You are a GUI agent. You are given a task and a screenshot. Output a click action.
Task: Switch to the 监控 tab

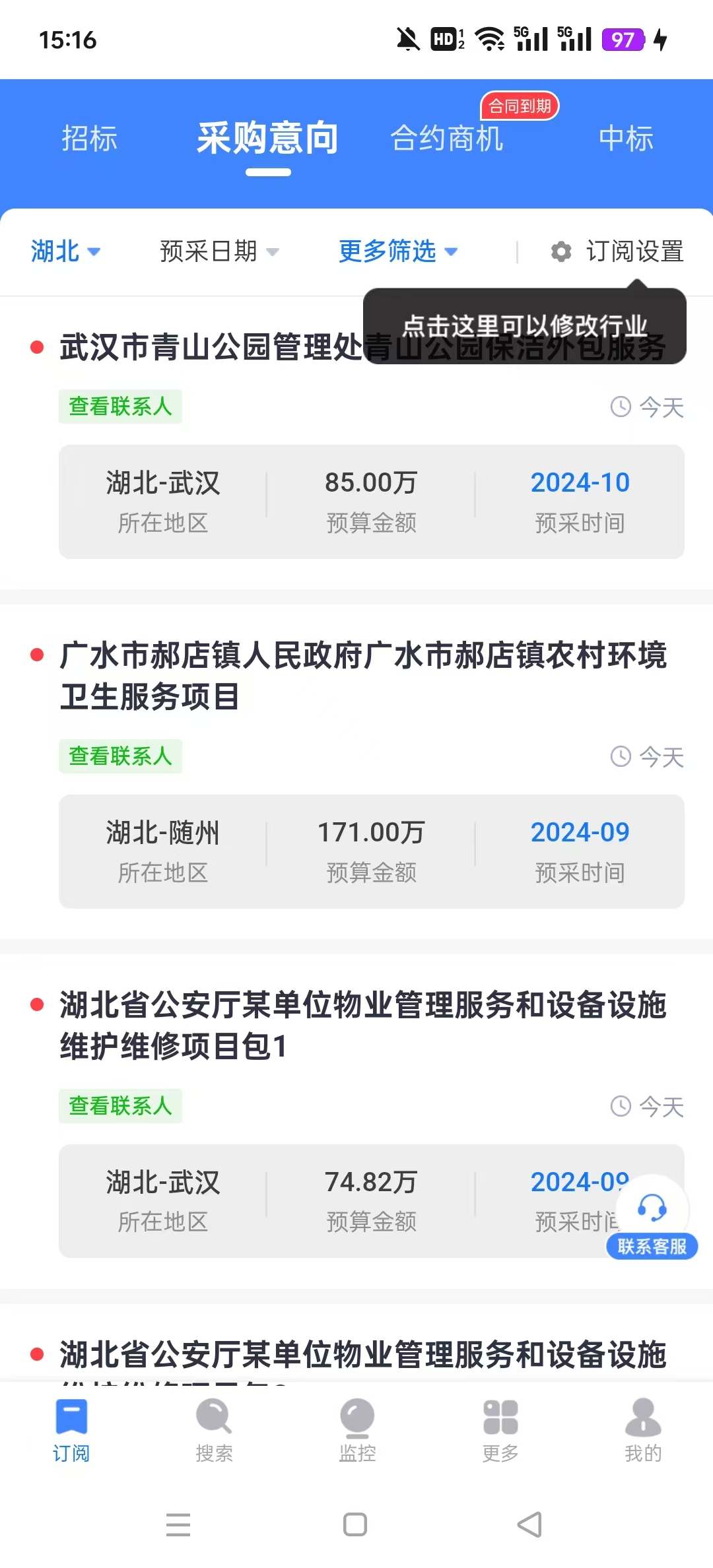point(357,1430)
